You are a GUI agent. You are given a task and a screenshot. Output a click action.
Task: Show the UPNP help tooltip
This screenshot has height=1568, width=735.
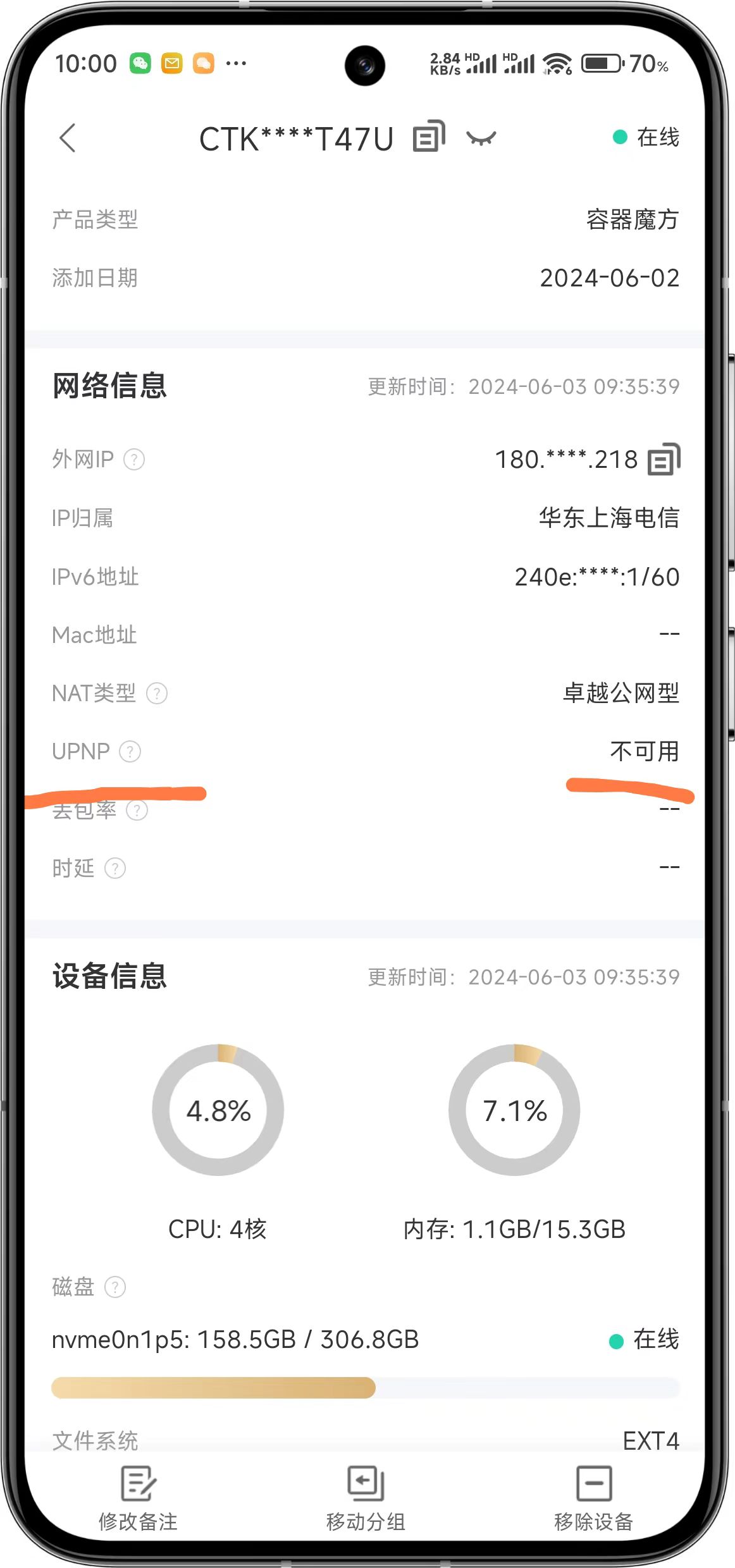pos(130,752)
